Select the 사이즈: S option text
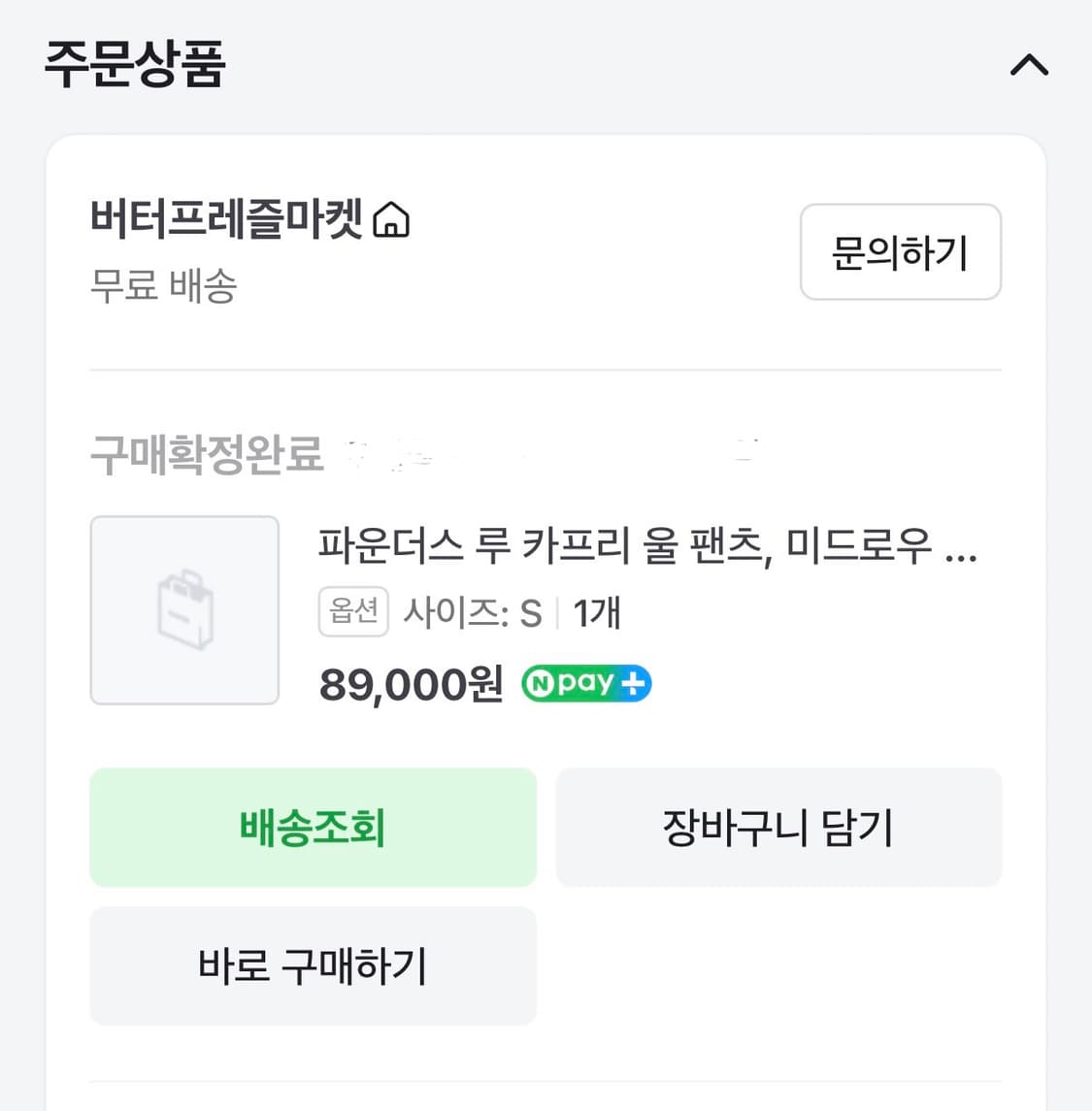Image resolution: width=1092 pixels, height=1111 pixels. click(x=475, y=611)
